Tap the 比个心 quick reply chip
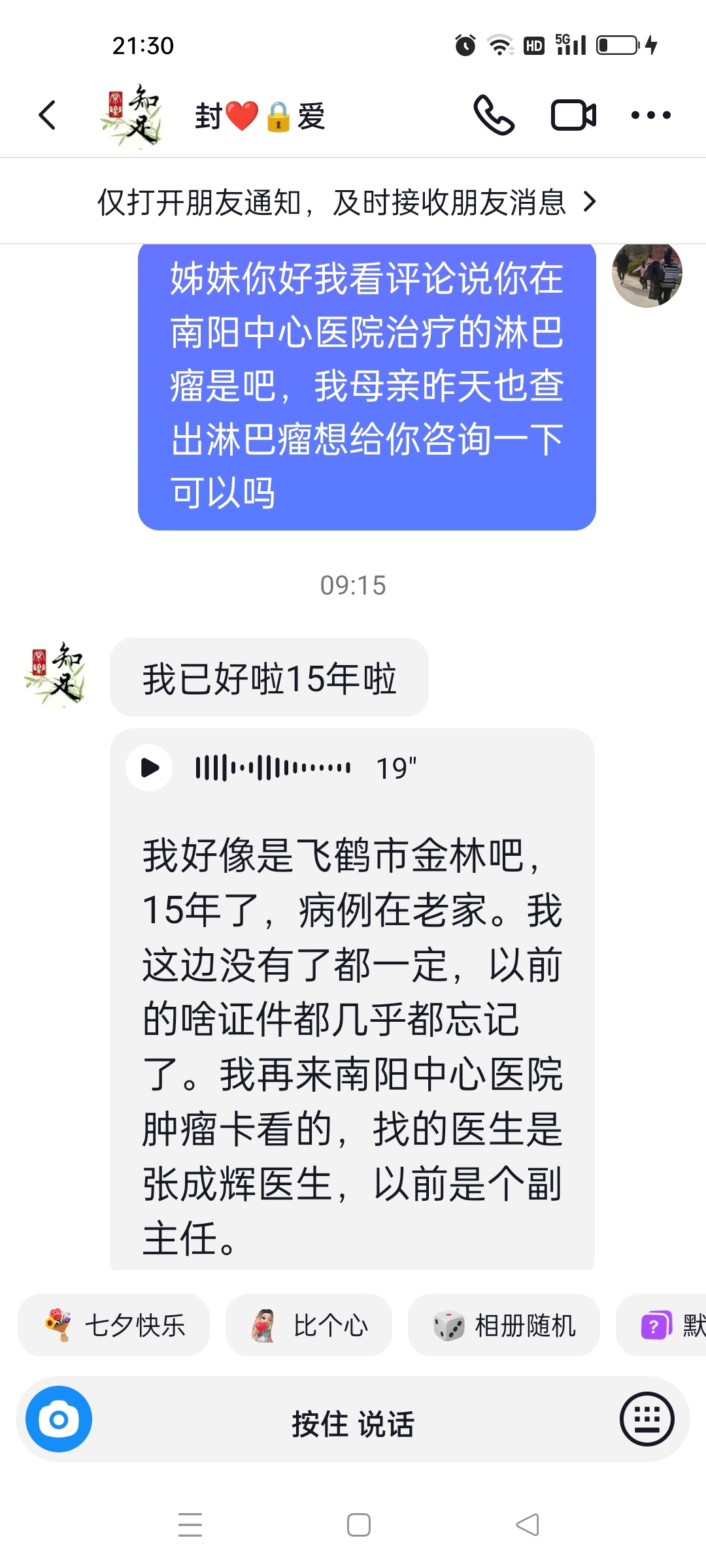Viewport: 706px width, 1568px height. coord(309,1326)
